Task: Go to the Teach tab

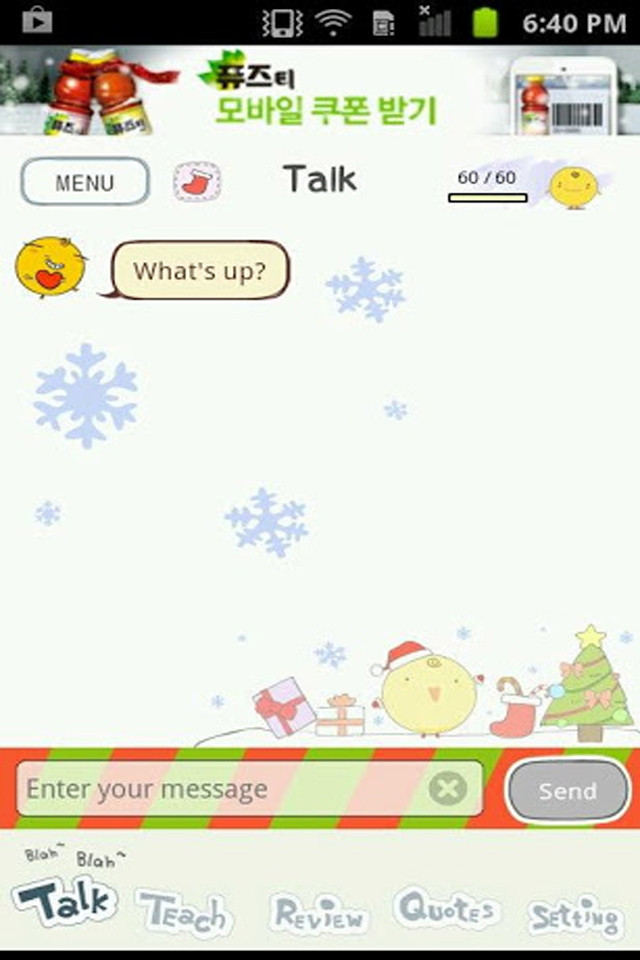Action: (x=184, y=912)
